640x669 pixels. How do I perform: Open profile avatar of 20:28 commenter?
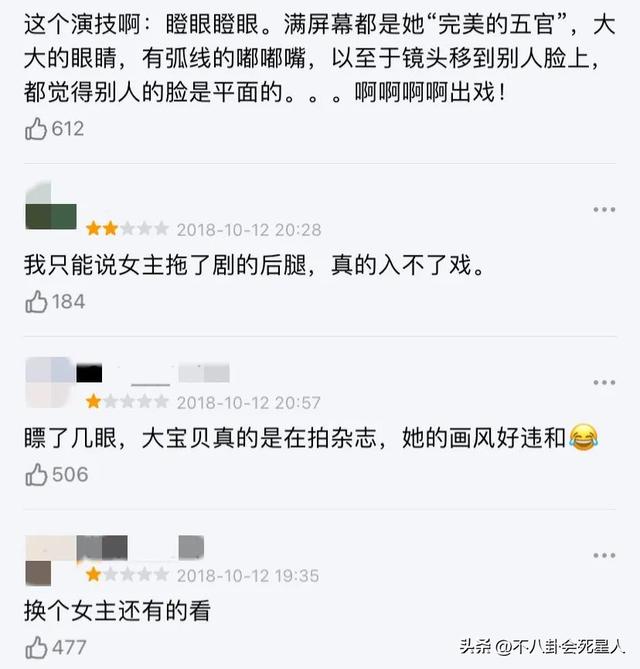pos(50,206)
